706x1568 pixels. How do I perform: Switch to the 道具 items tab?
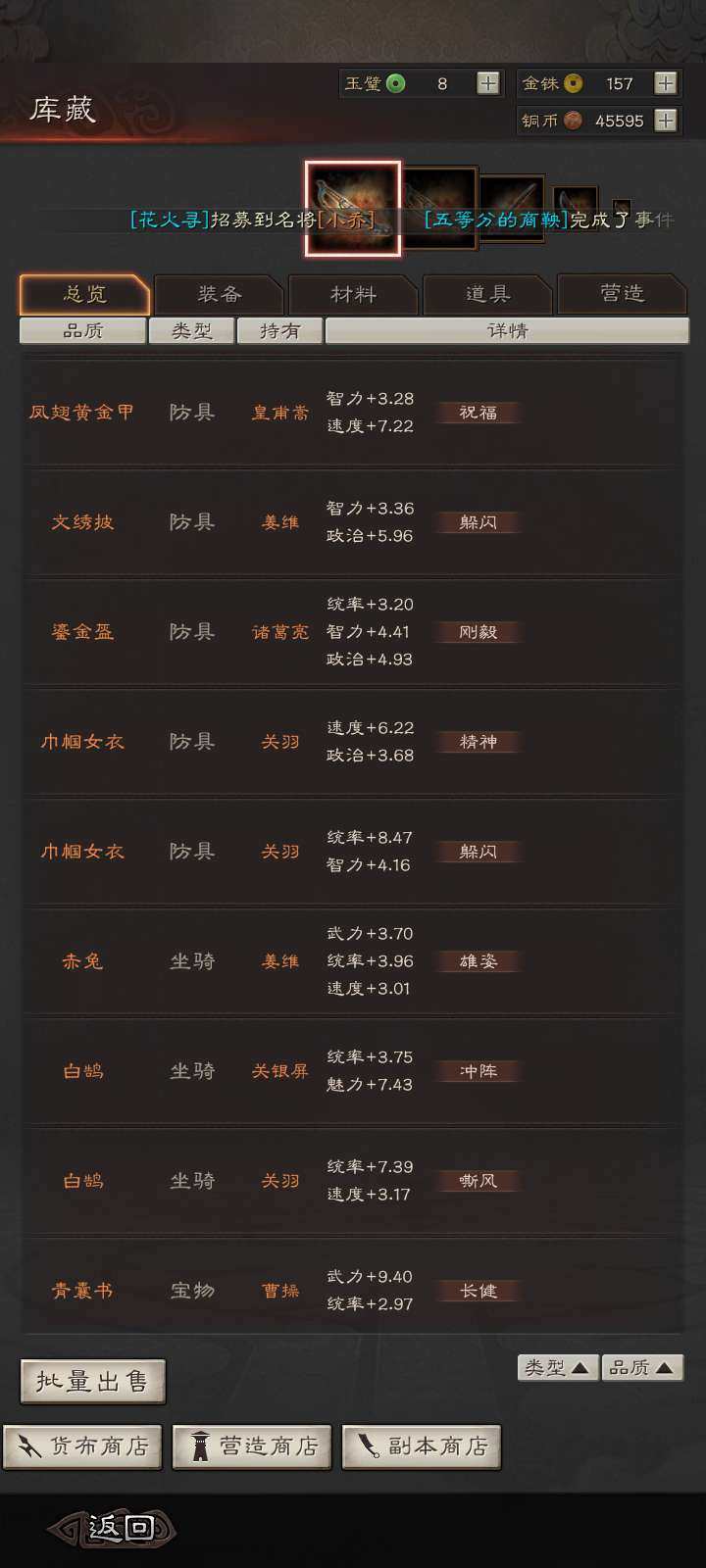click(486, 293)
